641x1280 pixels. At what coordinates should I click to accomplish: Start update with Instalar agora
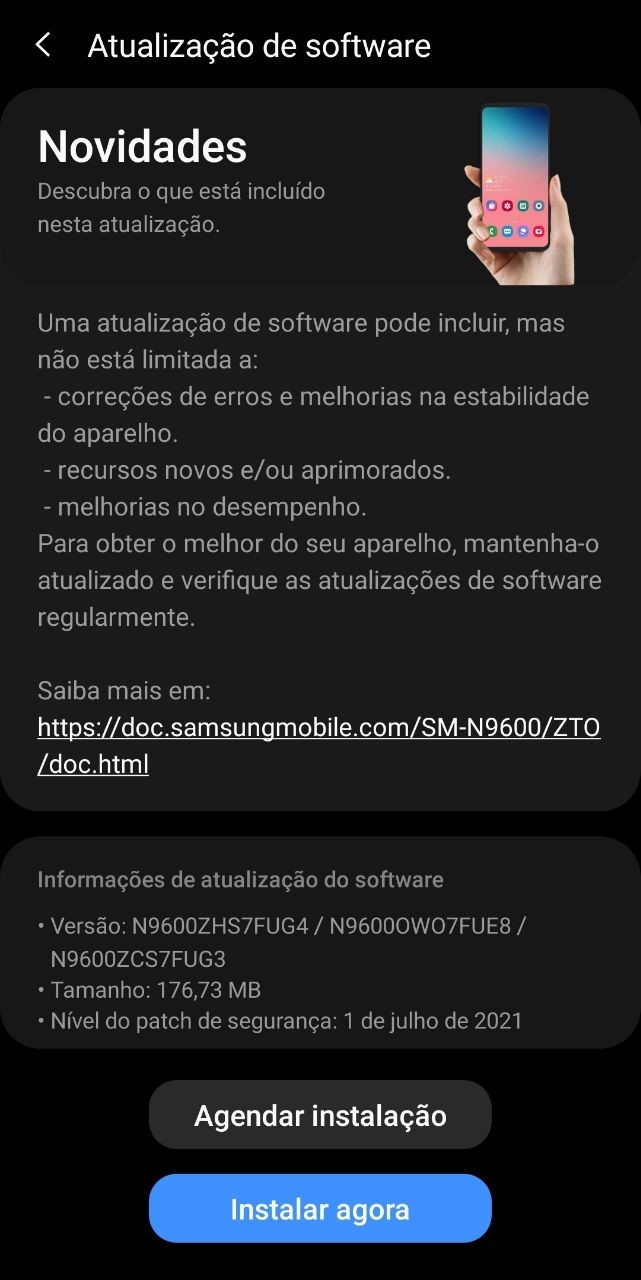(320, 1209)
